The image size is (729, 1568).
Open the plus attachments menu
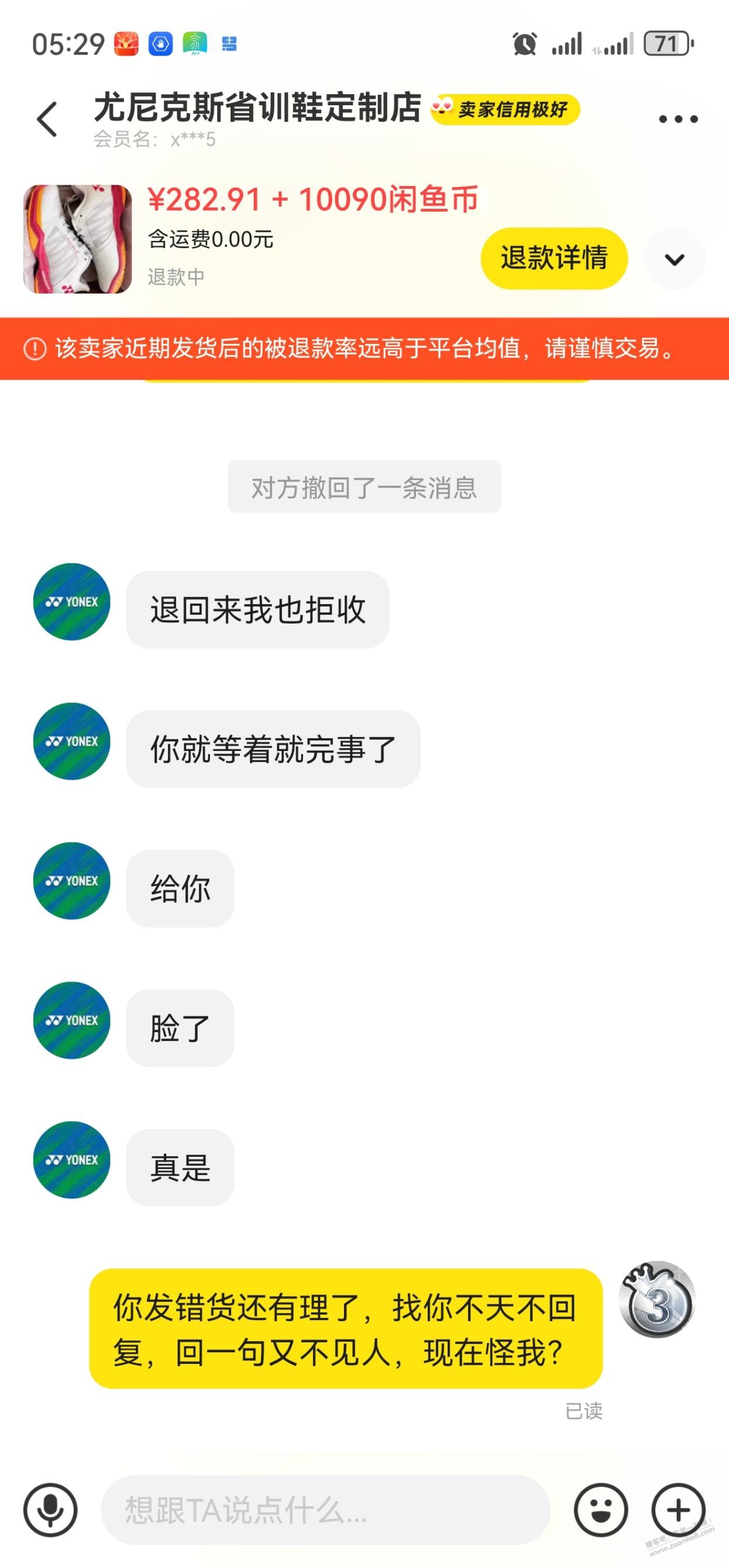[678, 1510]
